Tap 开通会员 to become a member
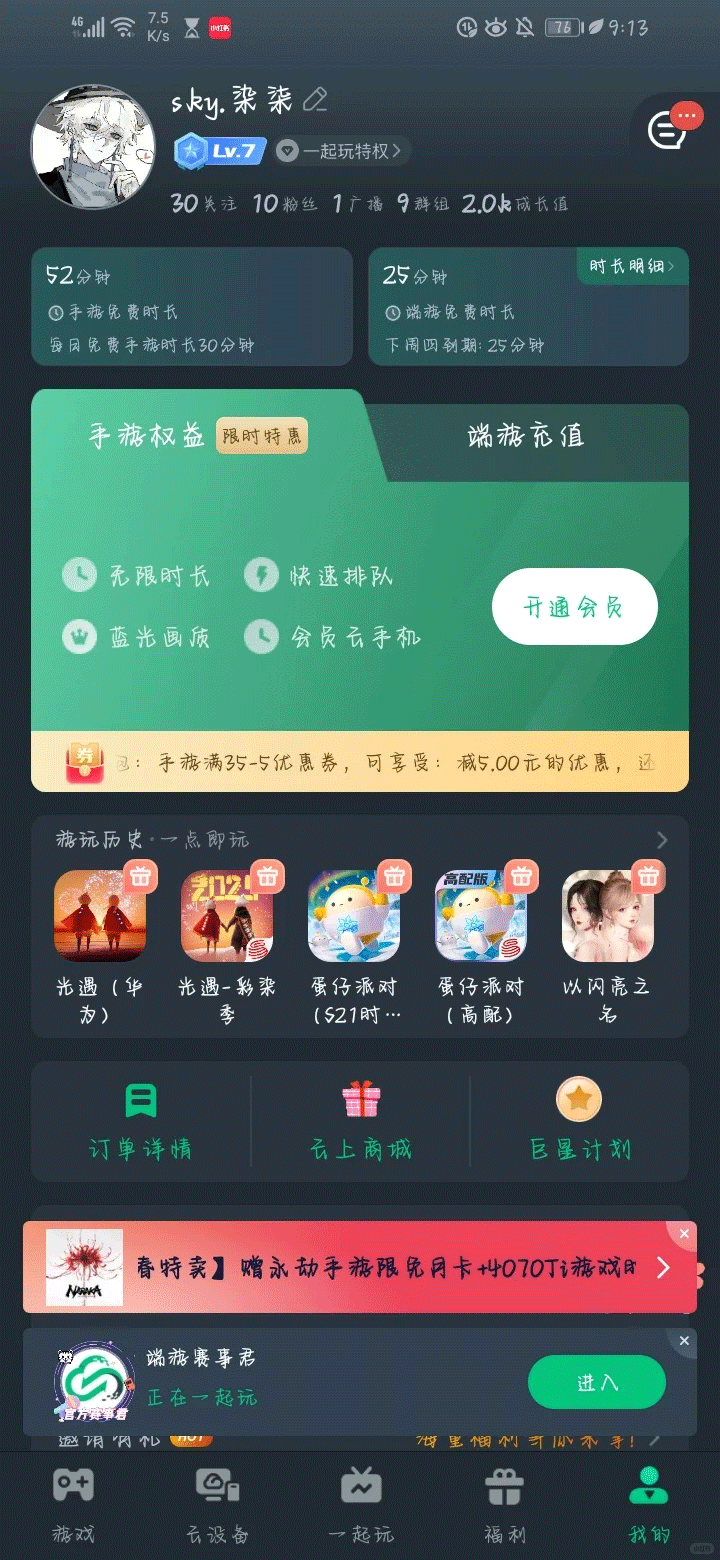The width and height of the screenshot is (720, 1560). click(x=574, y=607)
